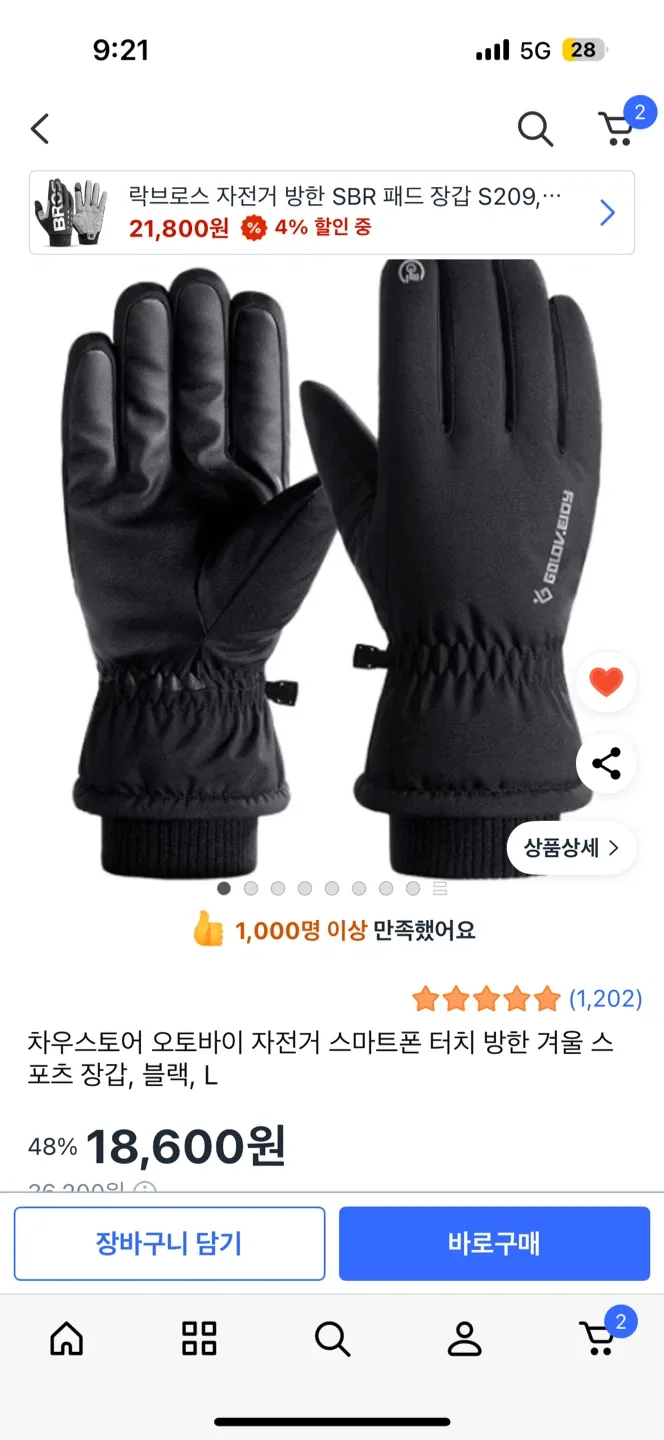Image resolution: width=664 pixels, height=1440 pixels.
Task: Switch to the bottom search tab
Action: pos(332,1338)
